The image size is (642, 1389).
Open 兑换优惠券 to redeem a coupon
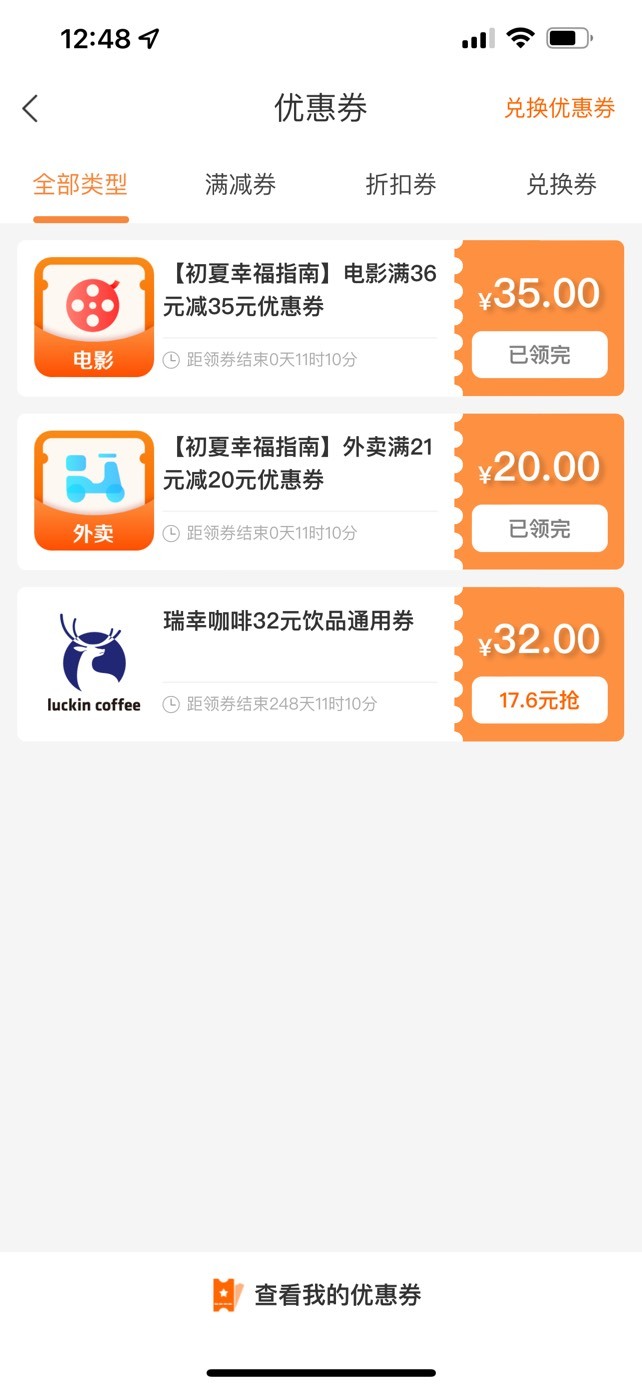click(559, 108)
